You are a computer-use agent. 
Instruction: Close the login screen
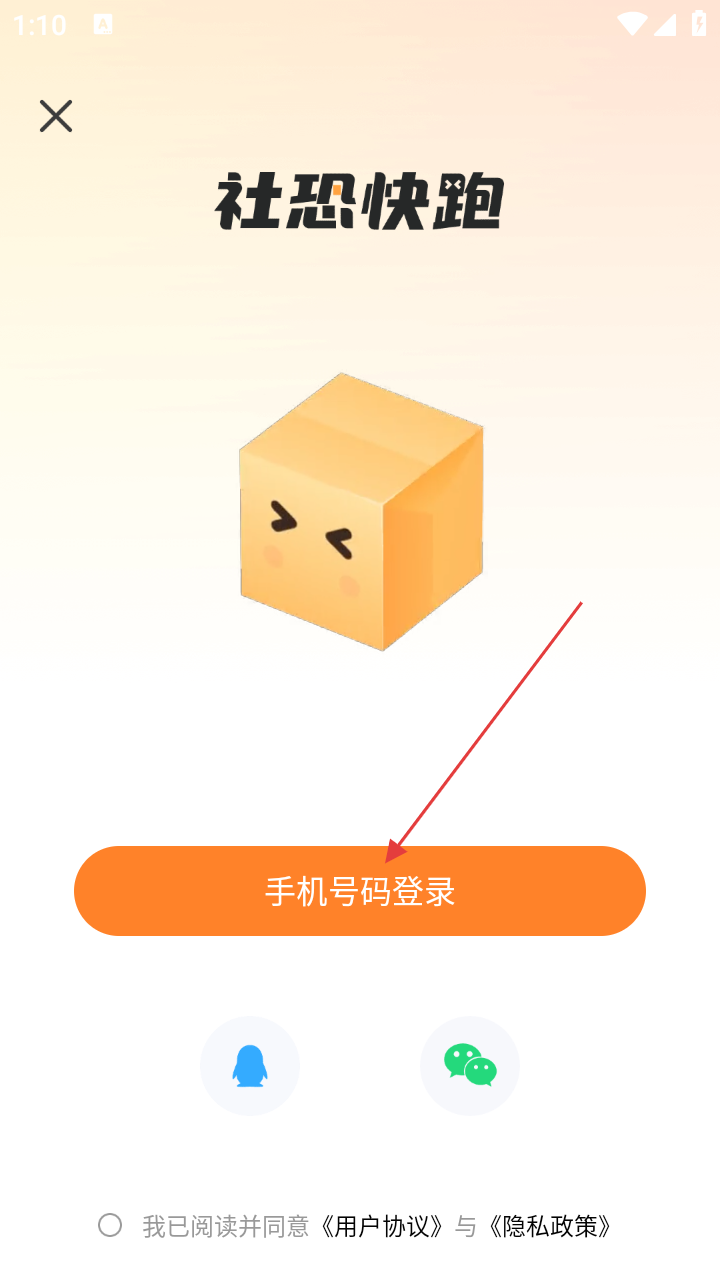(x=56, y=116)
